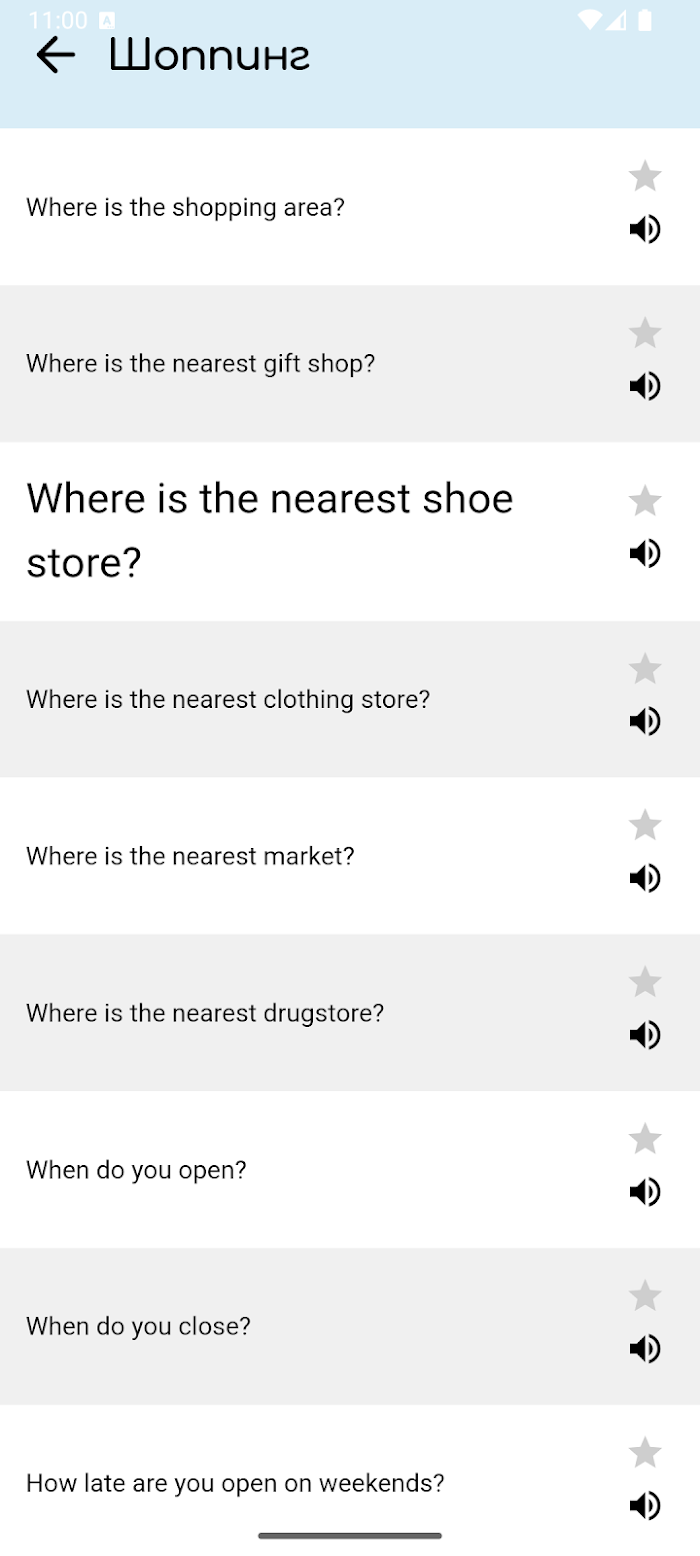This screenshot has width=700, height=1556.
Task: Favorite the 'When do you close?' phrase
Action: [645, 1296]
